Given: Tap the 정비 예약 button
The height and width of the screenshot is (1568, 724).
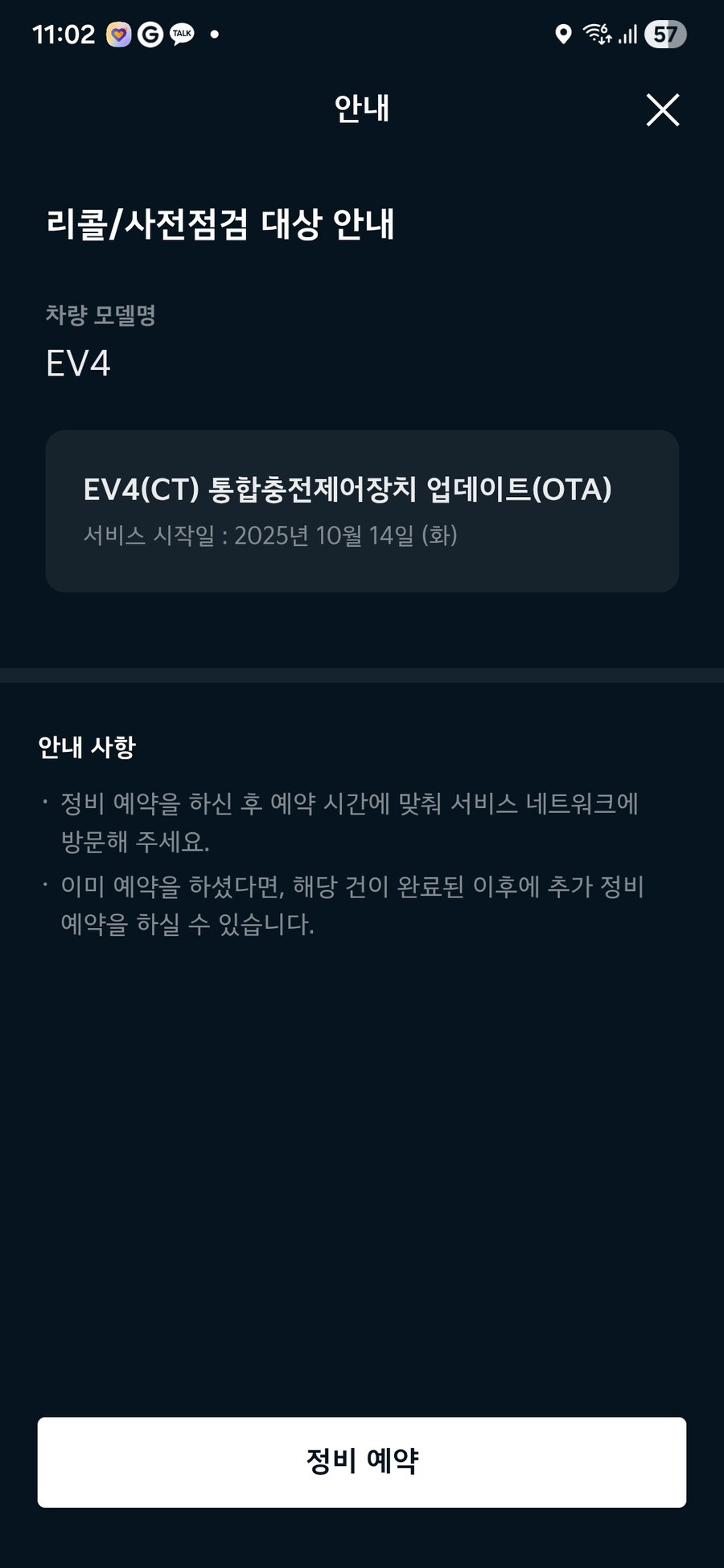Looking at the screenshot, I should coord(362,1461).
